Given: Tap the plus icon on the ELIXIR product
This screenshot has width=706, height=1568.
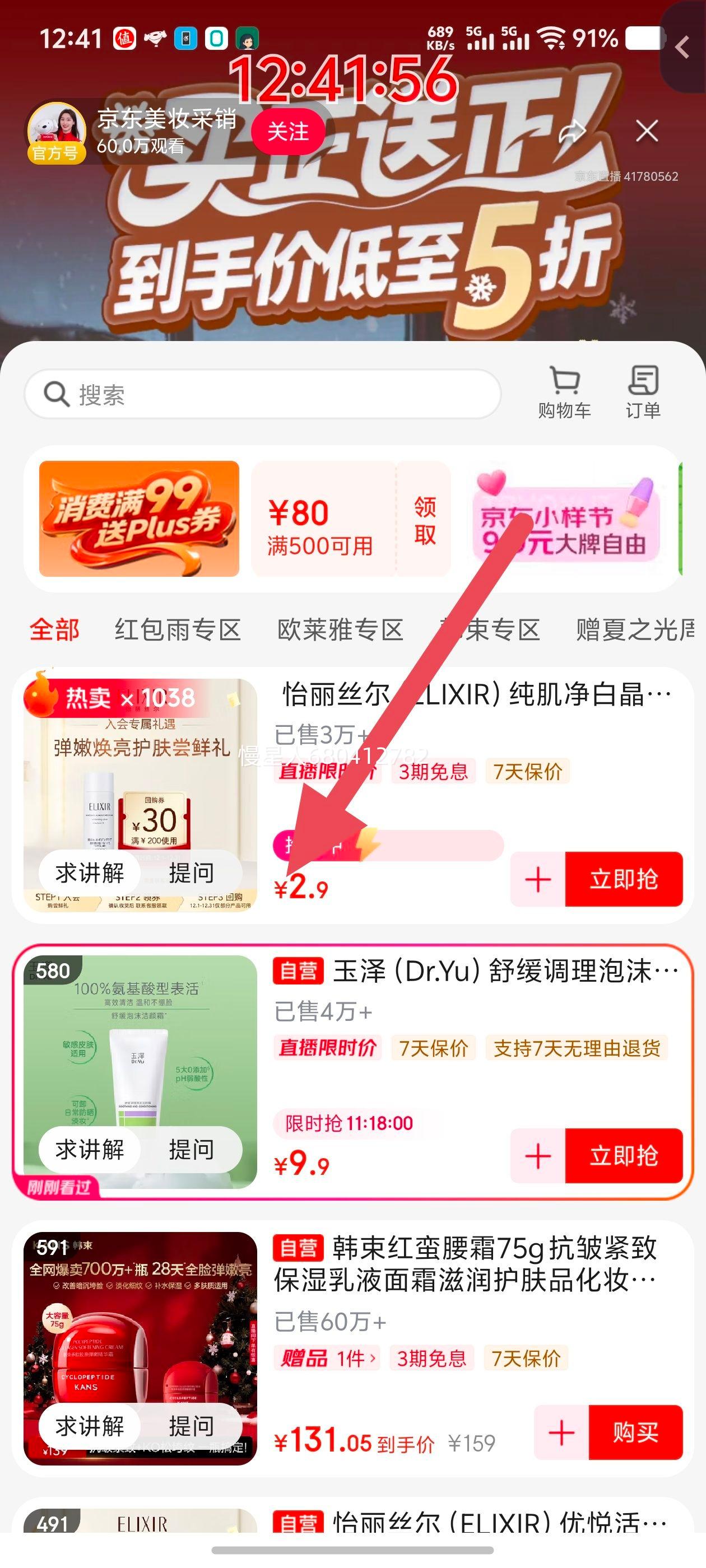Looking at the screenshot, I should click(537, 878).
